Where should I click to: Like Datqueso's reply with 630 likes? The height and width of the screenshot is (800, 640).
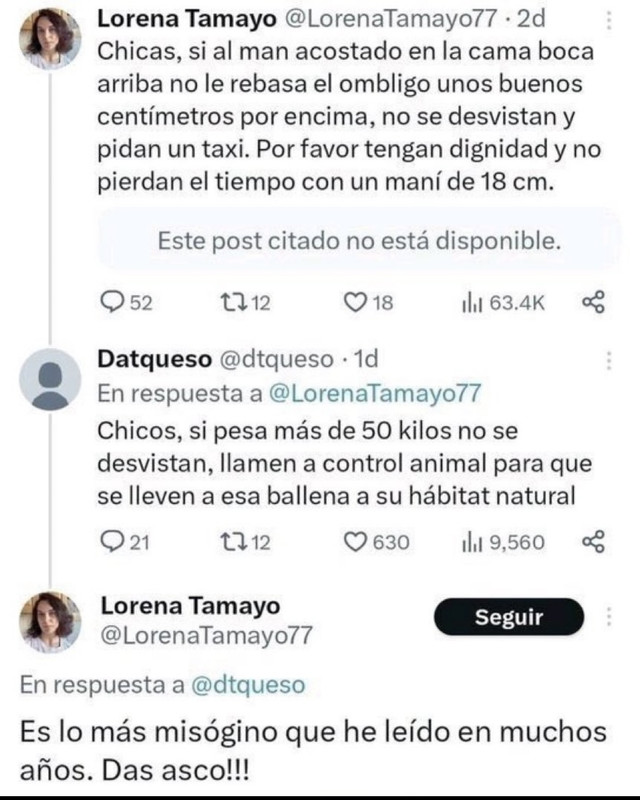pos(355,542)
